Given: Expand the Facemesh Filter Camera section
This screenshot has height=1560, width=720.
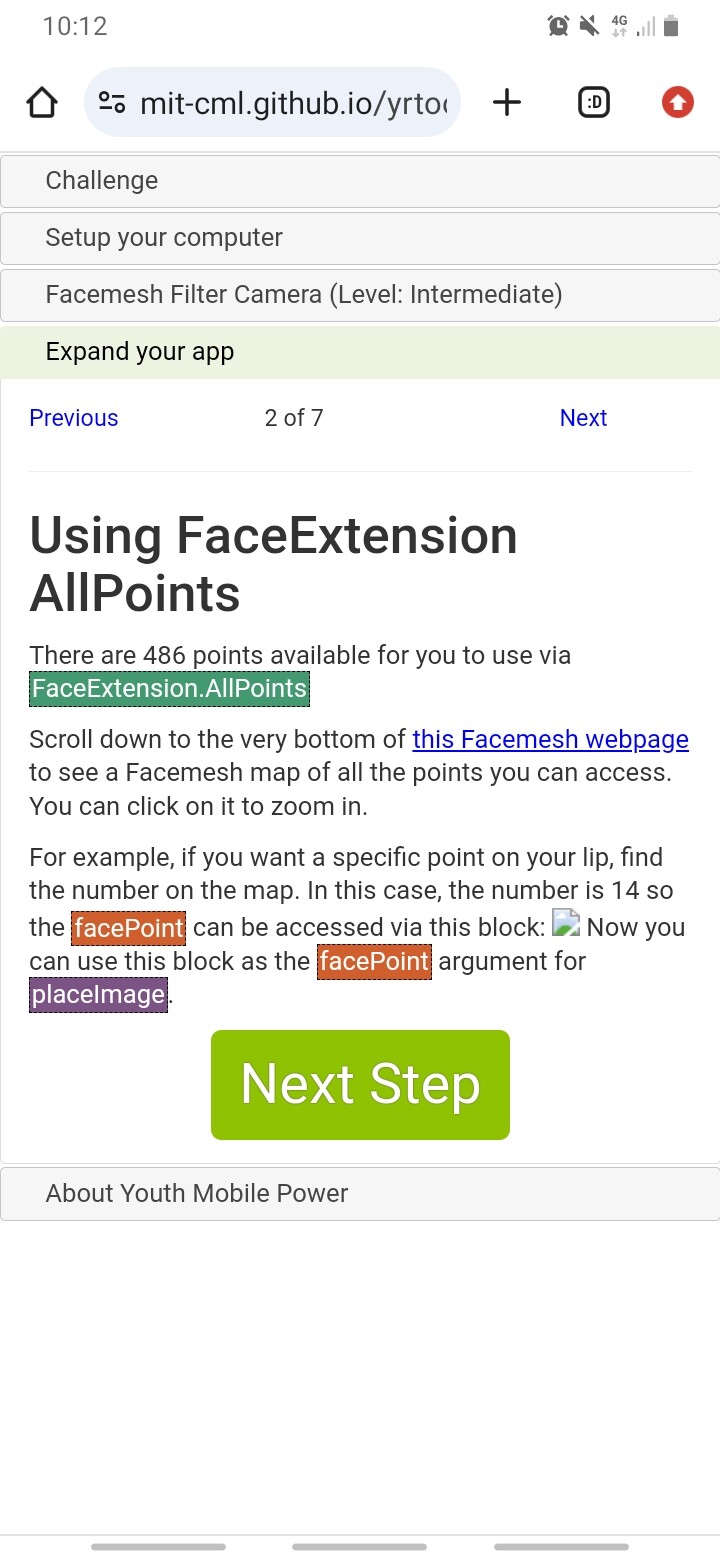Looking at the screenshot, I should click(x=360, y=295).
